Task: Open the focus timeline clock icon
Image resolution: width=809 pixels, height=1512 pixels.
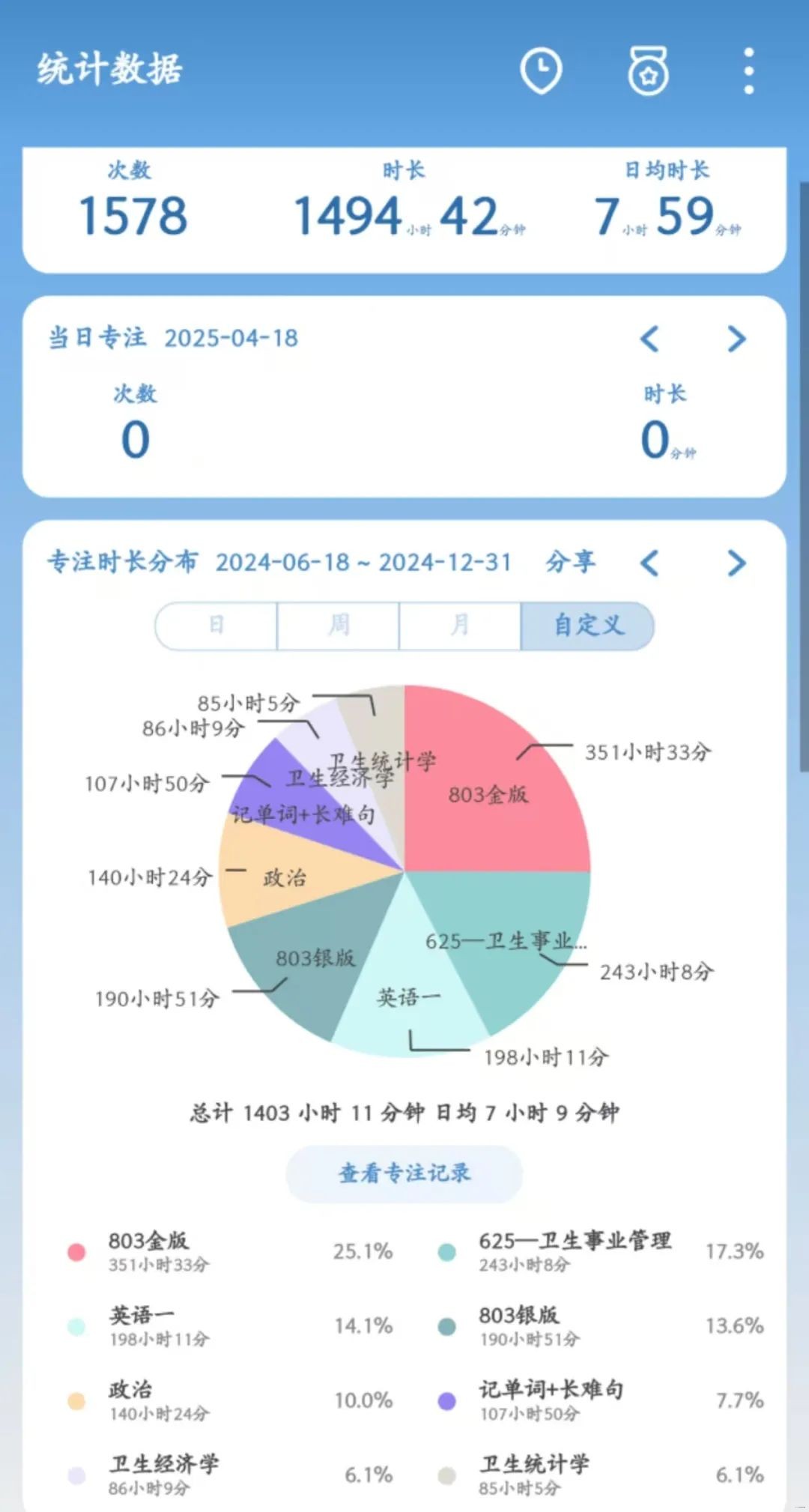Action: coord(541,71)
